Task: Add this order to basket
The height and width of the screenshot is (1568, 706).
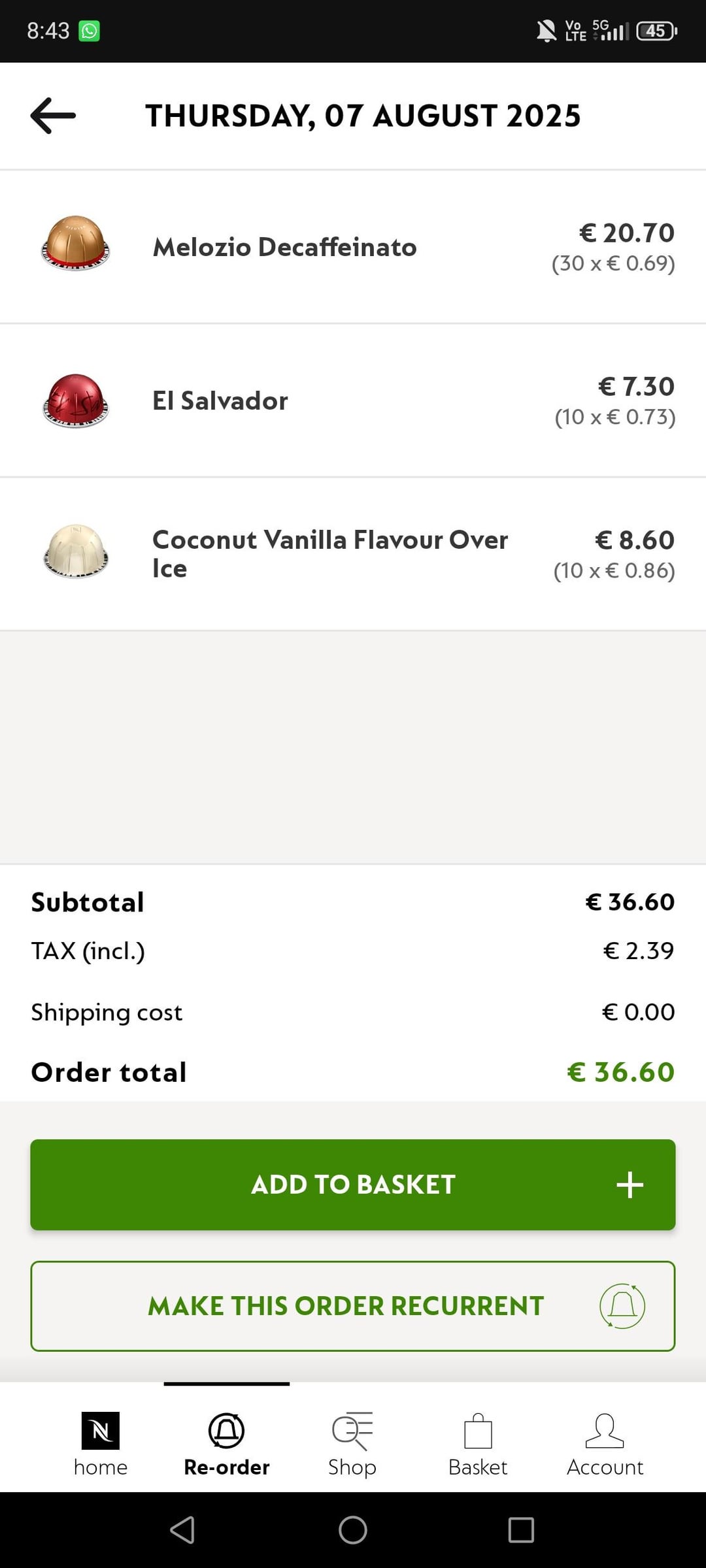Action: coord(353,1184)
